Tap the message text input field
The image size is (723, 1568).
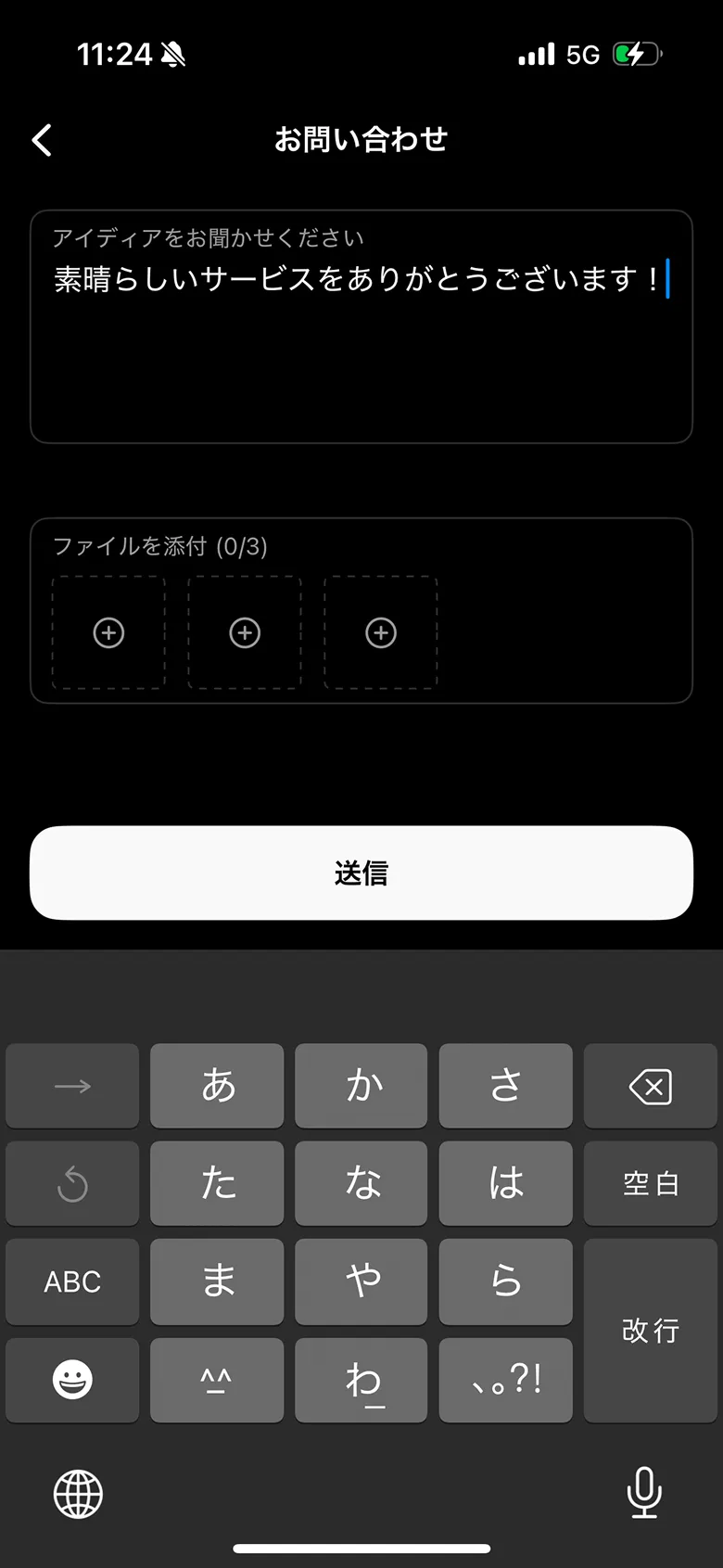(361, 325)
